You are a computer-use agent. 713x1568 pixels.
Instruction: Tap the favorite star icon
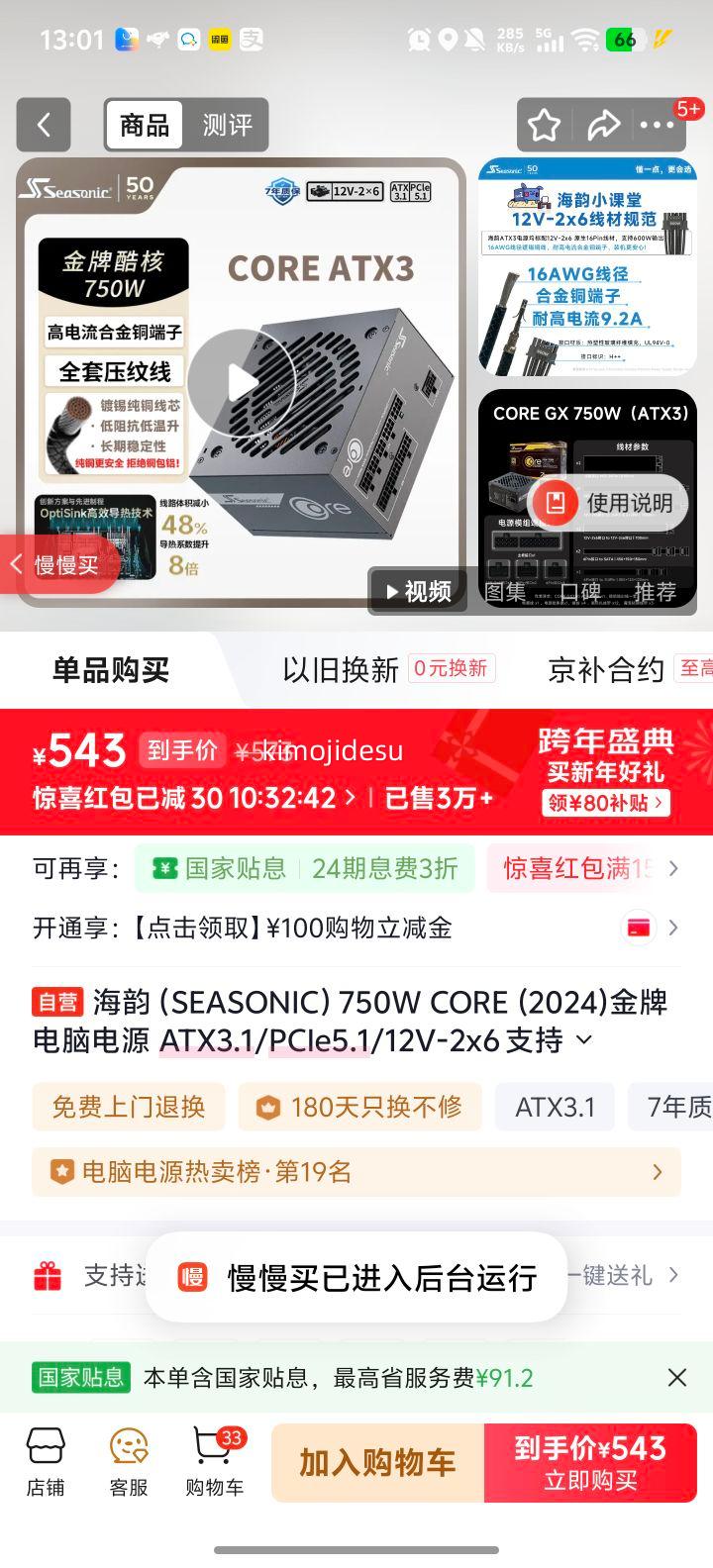click(544, 125)
